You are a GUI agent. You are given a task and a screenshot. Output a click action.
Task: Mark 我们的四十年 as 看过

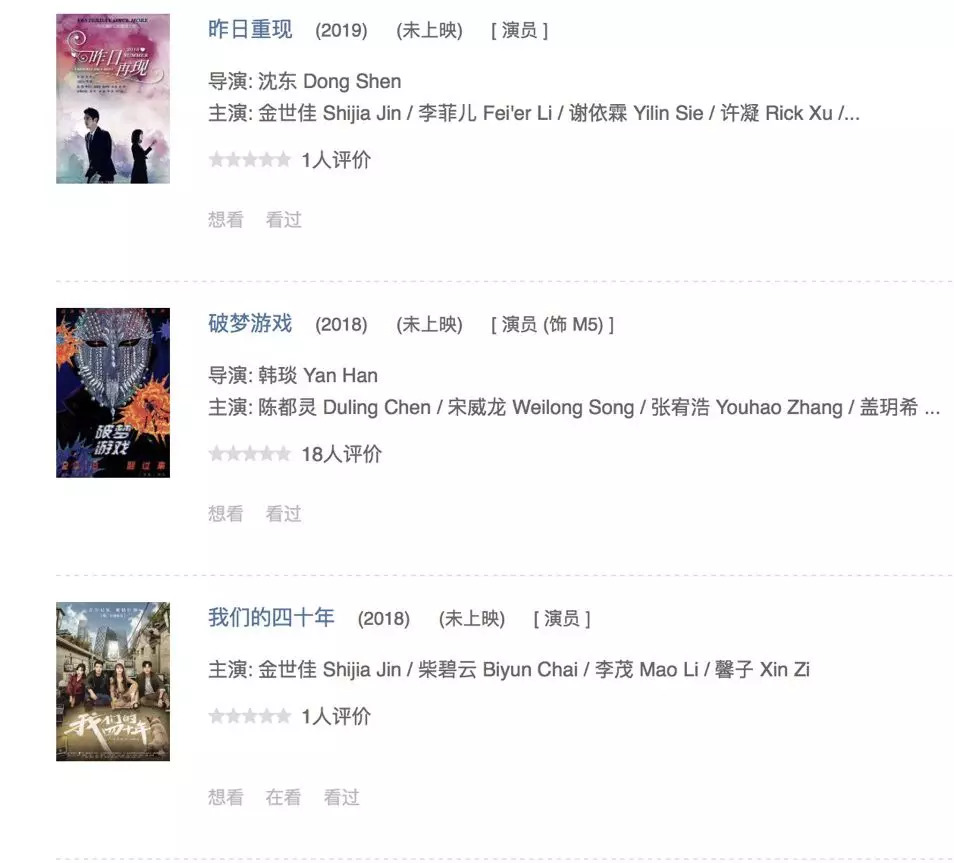[x=341, y=797]
